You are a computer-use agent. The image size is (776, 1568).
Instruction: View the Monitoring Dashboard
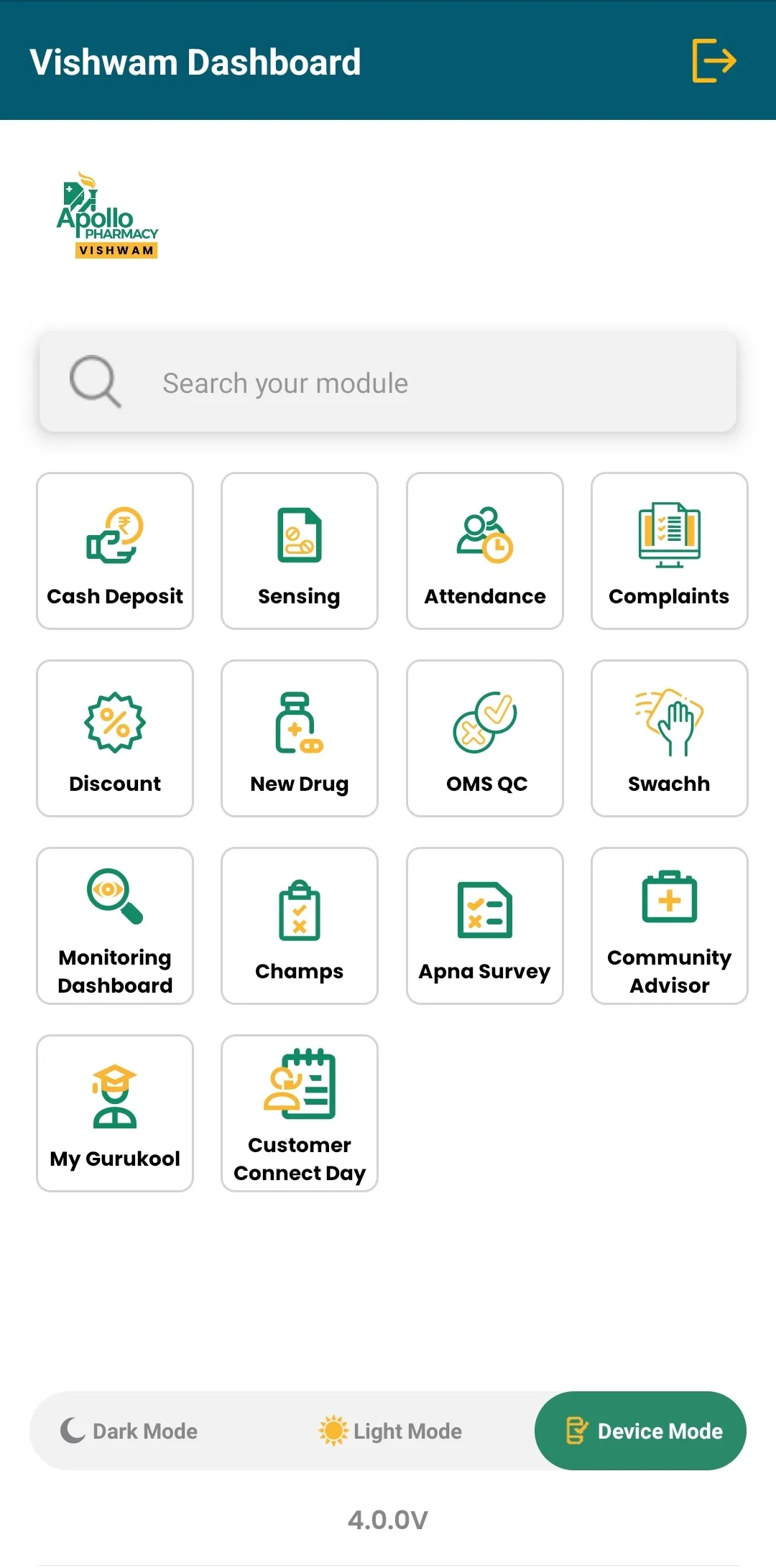[115, 926]
